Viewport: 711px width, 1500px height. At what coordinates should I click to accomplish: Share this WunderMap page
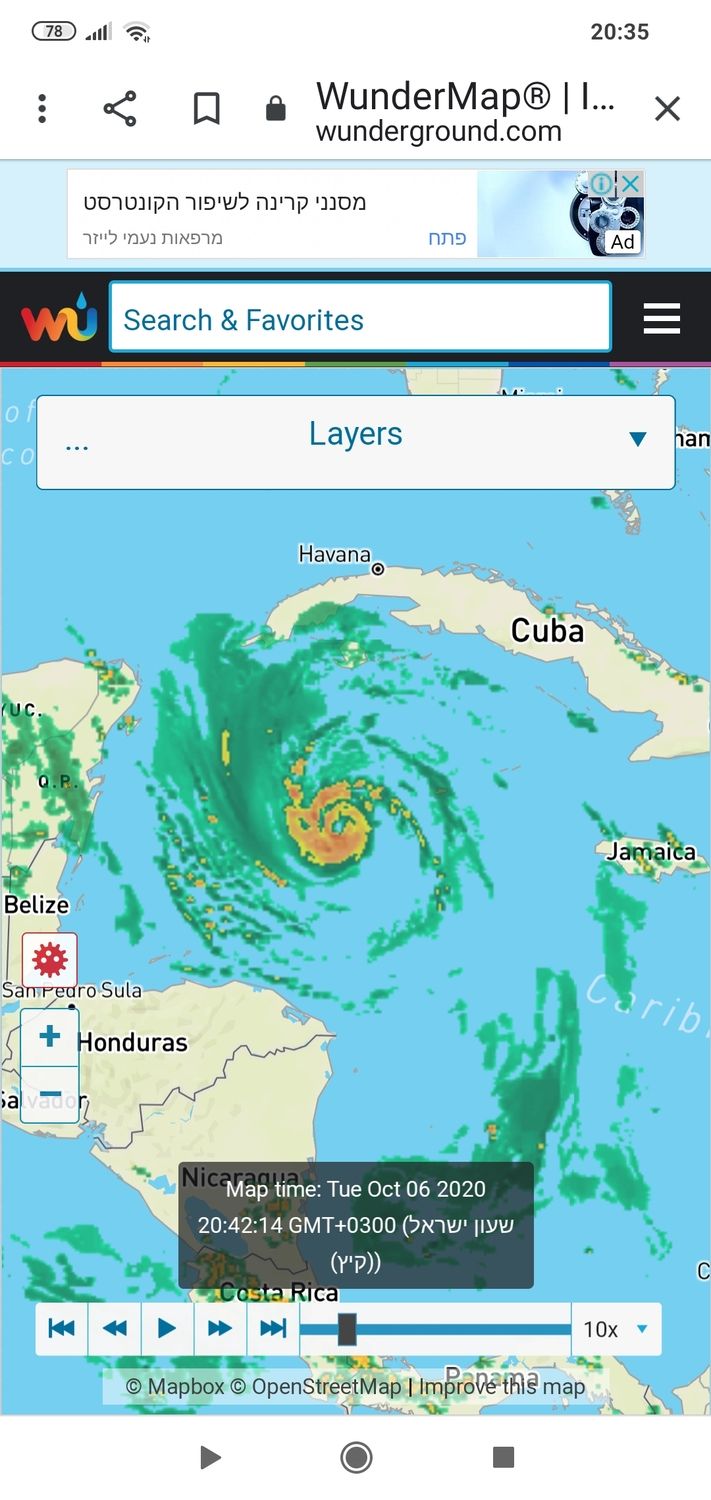120,108
